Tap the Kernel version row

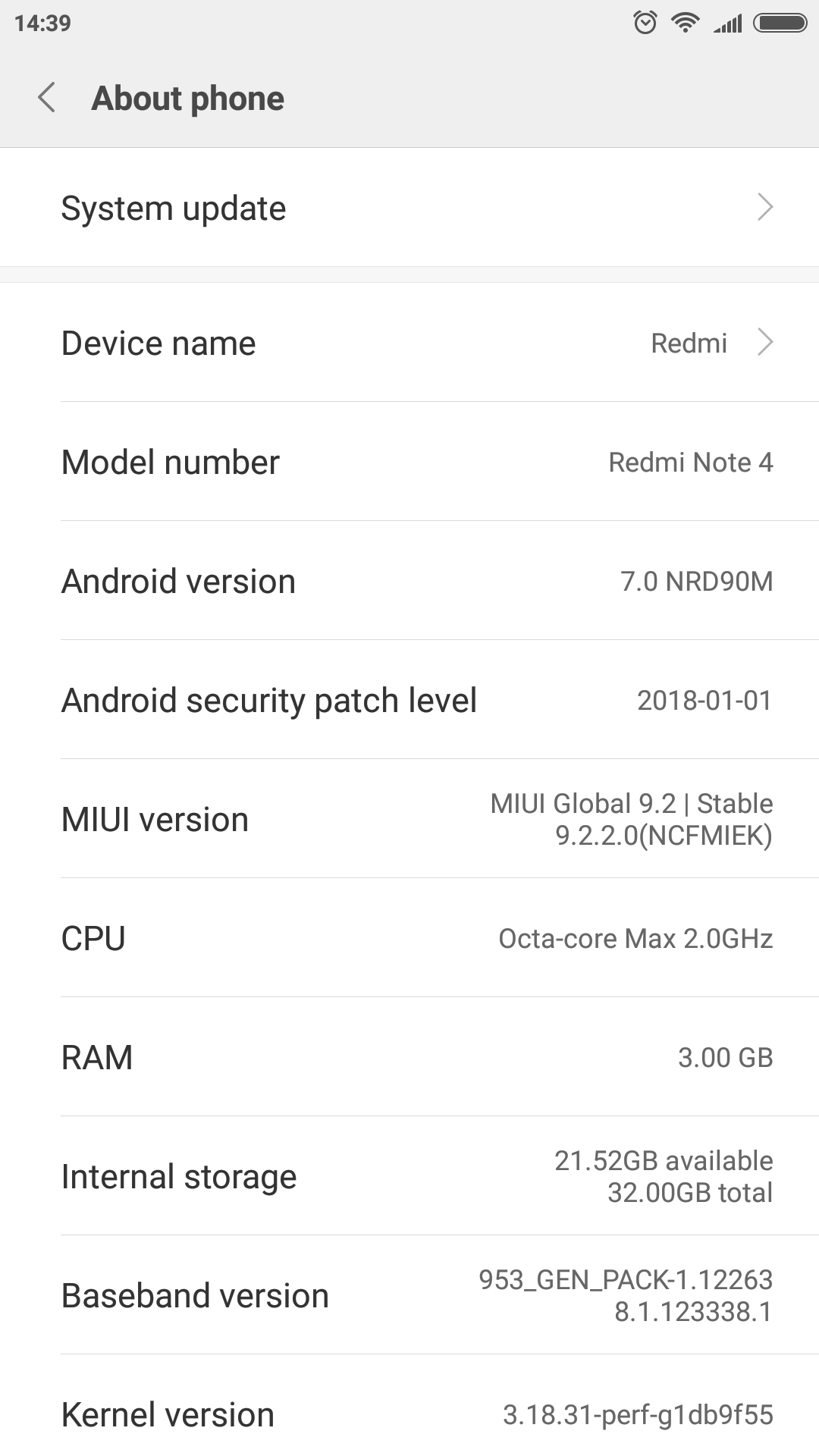pyautogui.click(x=409, y=1414)
